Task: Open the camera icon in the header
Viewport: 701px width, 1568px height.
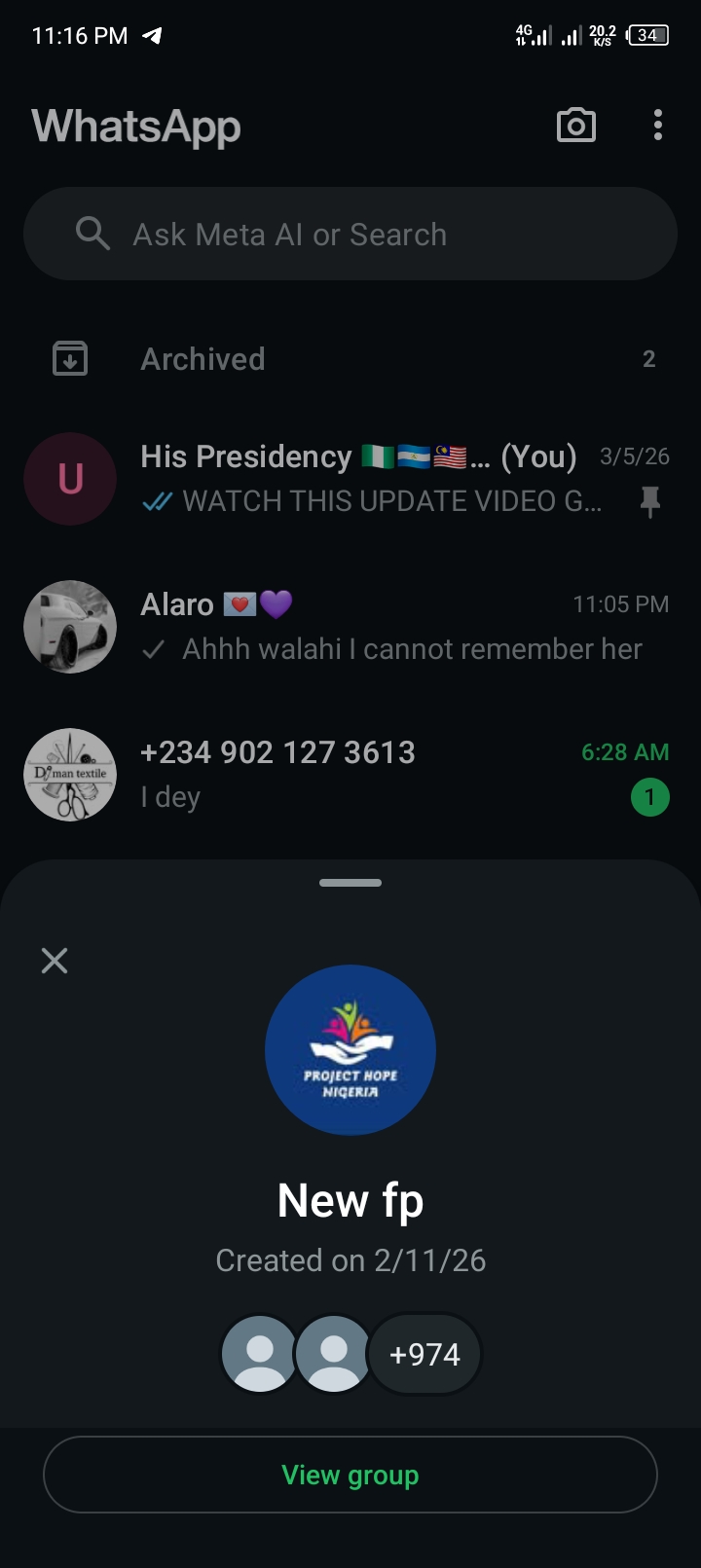Action: (x=575, y=126)
